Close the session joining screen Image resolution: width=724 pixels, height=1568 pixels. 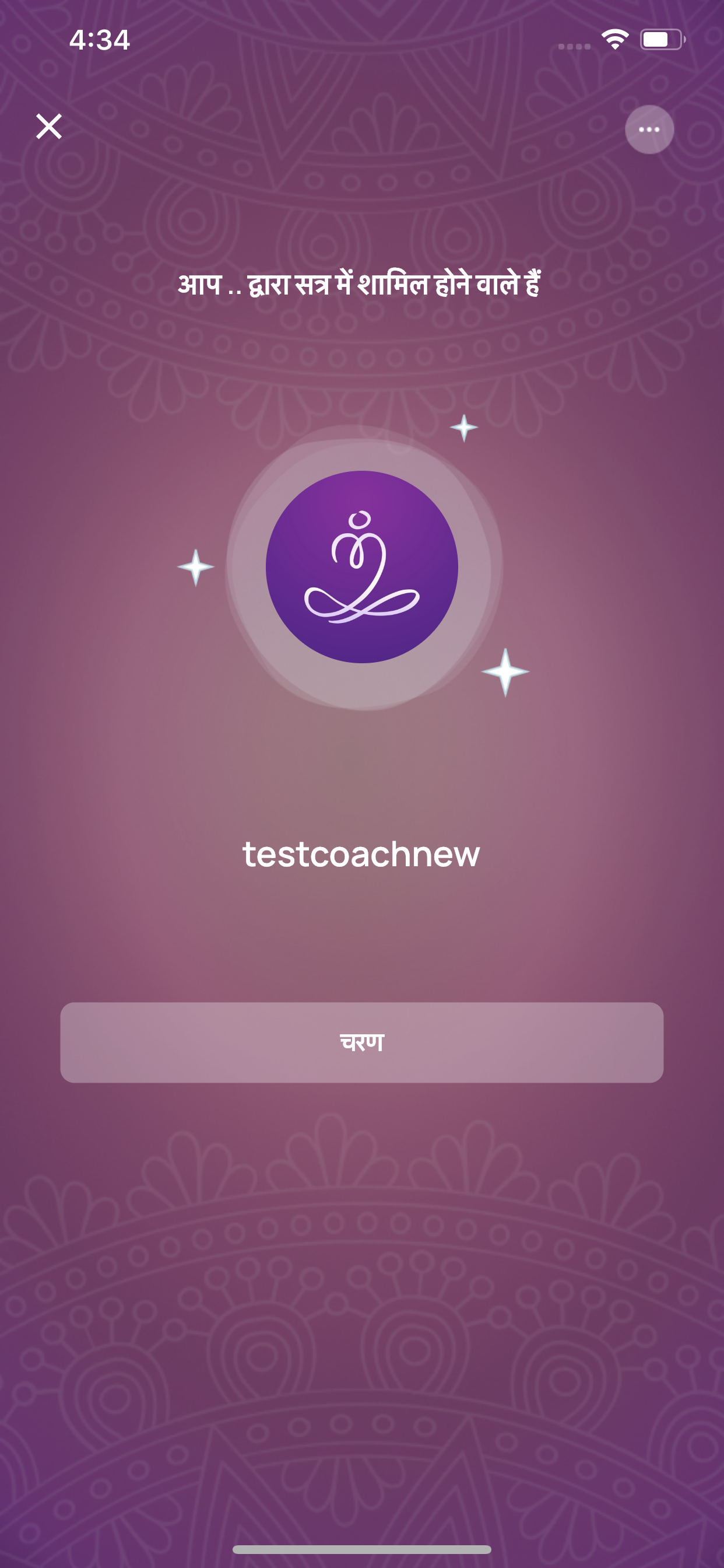point(48,127)
